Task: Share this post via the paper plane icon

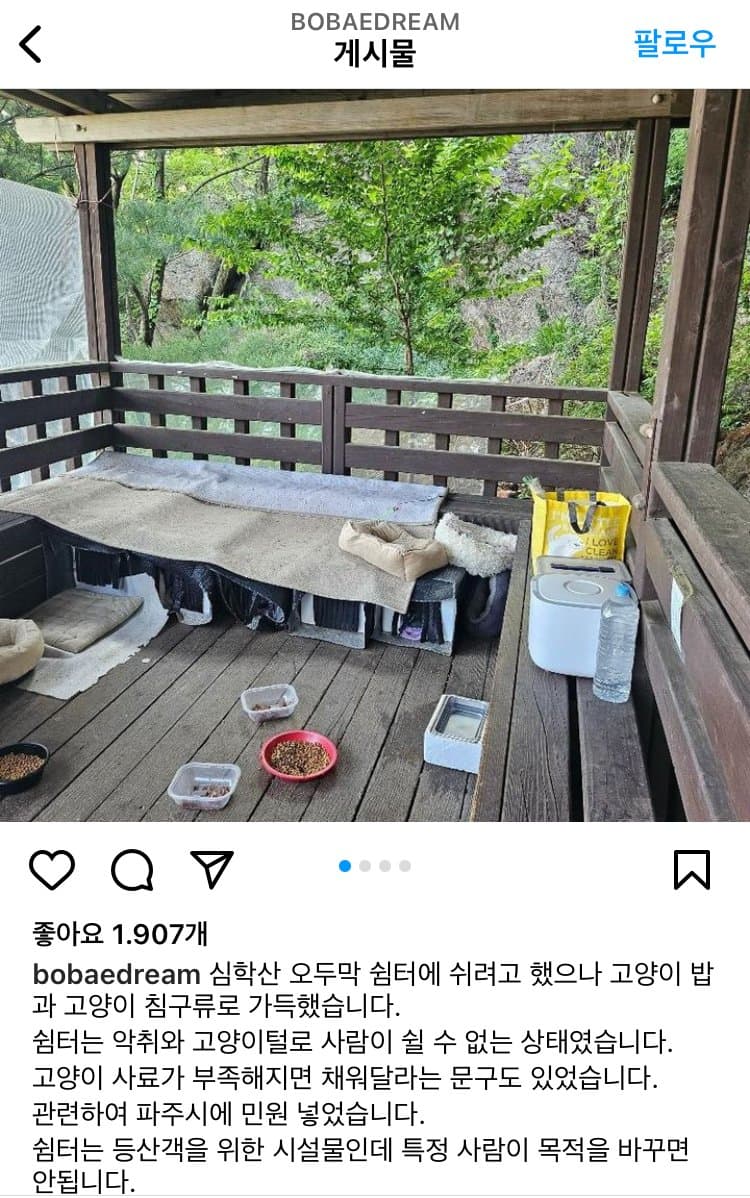Action: click(212, 870)
